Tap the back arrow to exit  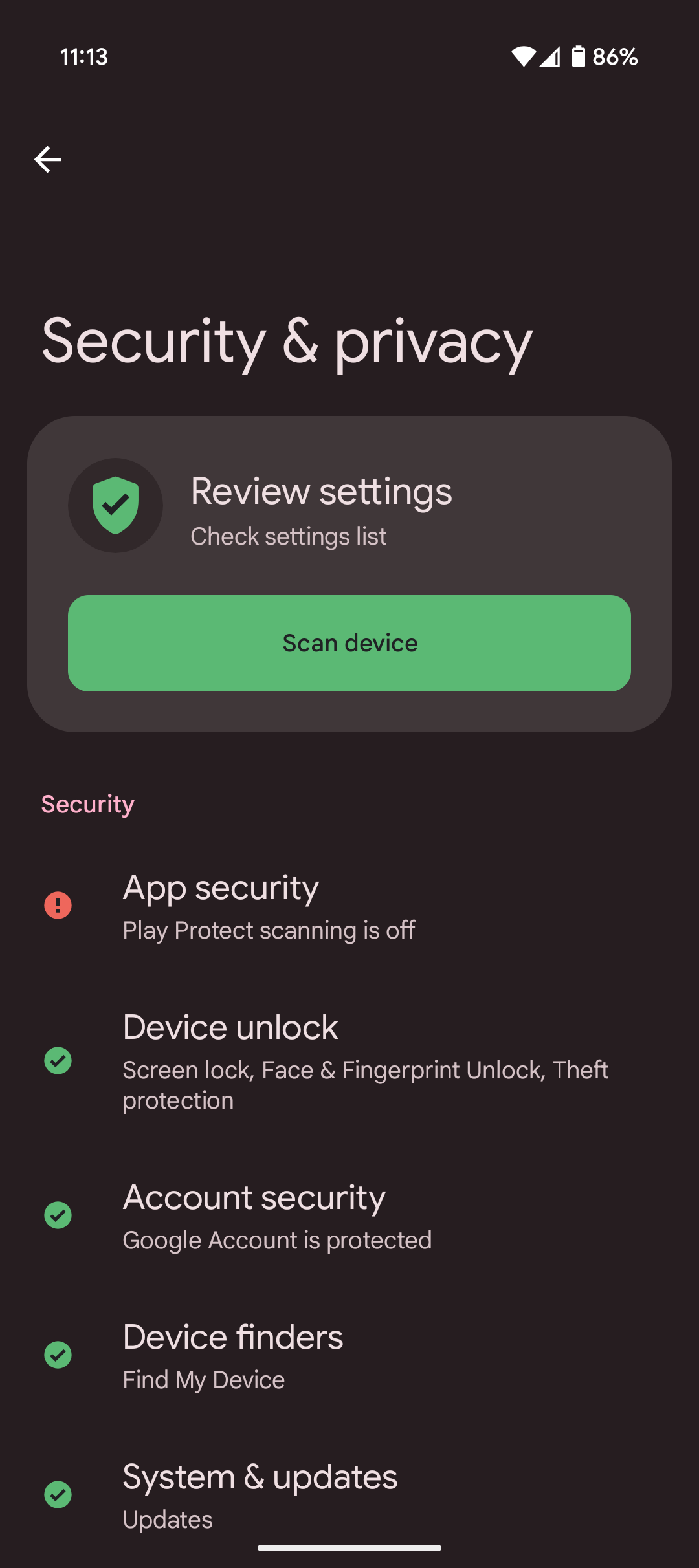[49, 158]
